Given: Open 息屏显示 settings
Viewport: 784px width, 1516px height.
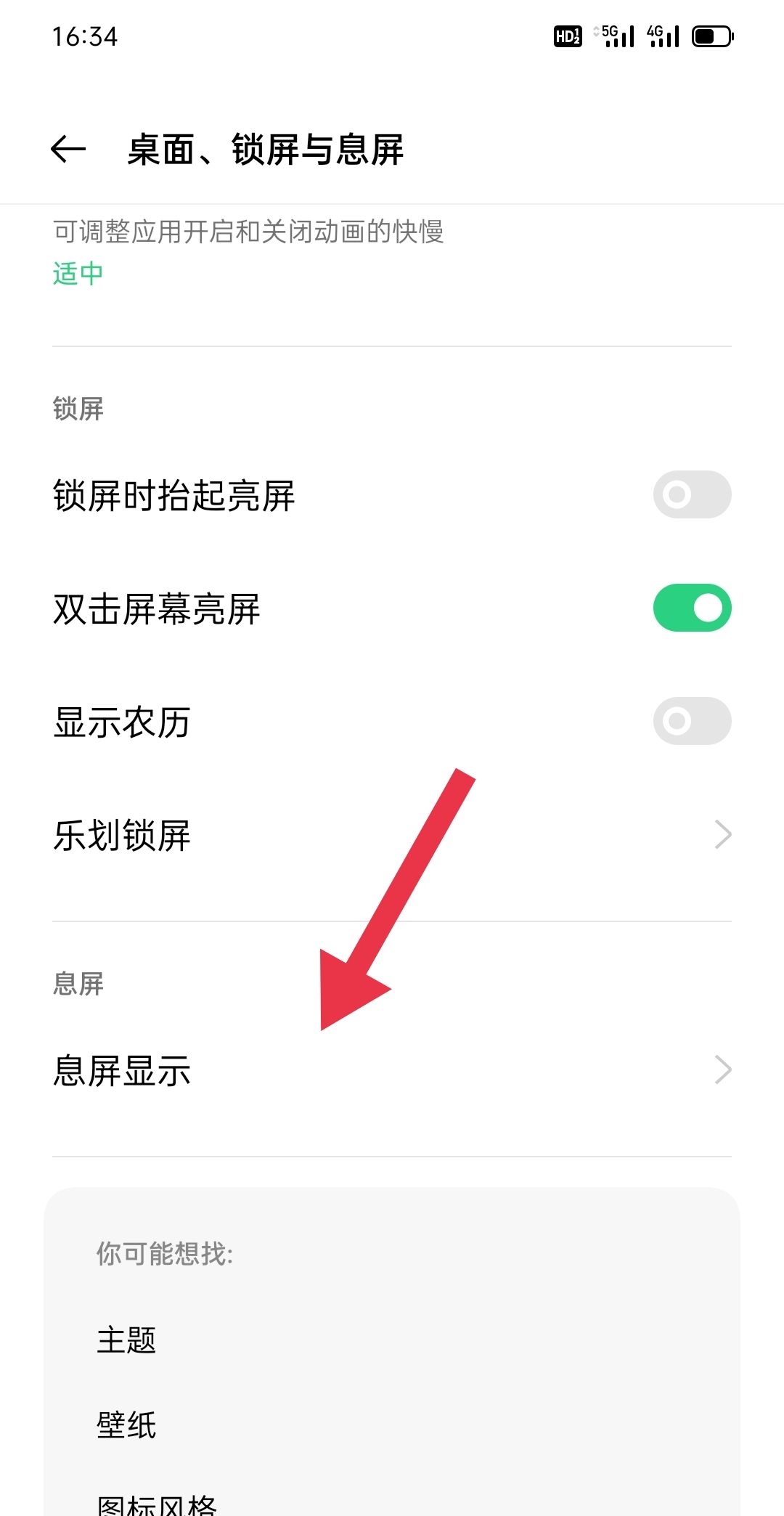Looking at the screenshot, I should 392,1070.
